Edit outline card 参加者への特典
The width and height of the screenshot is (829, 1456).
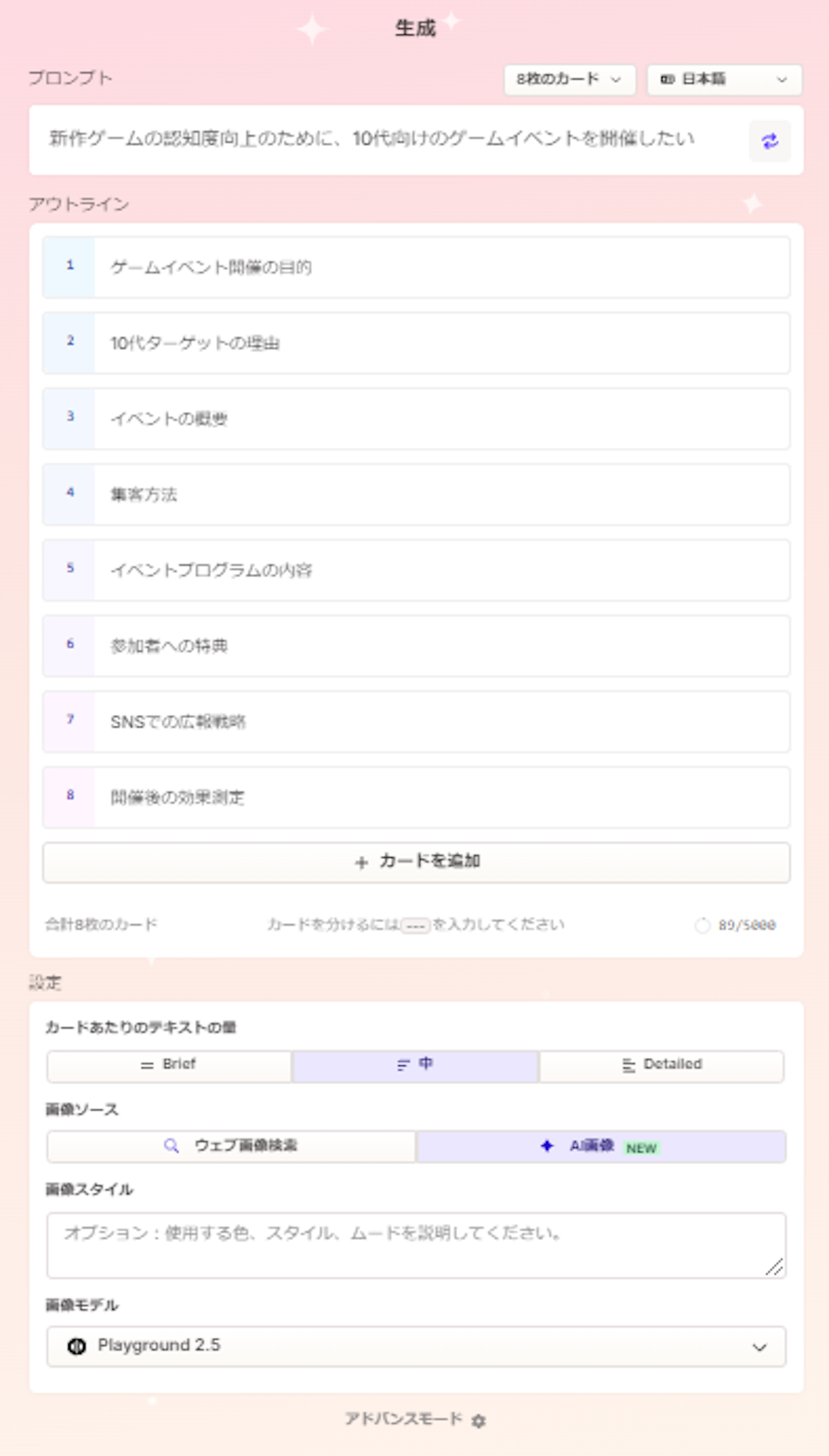(x=440, y=647)
